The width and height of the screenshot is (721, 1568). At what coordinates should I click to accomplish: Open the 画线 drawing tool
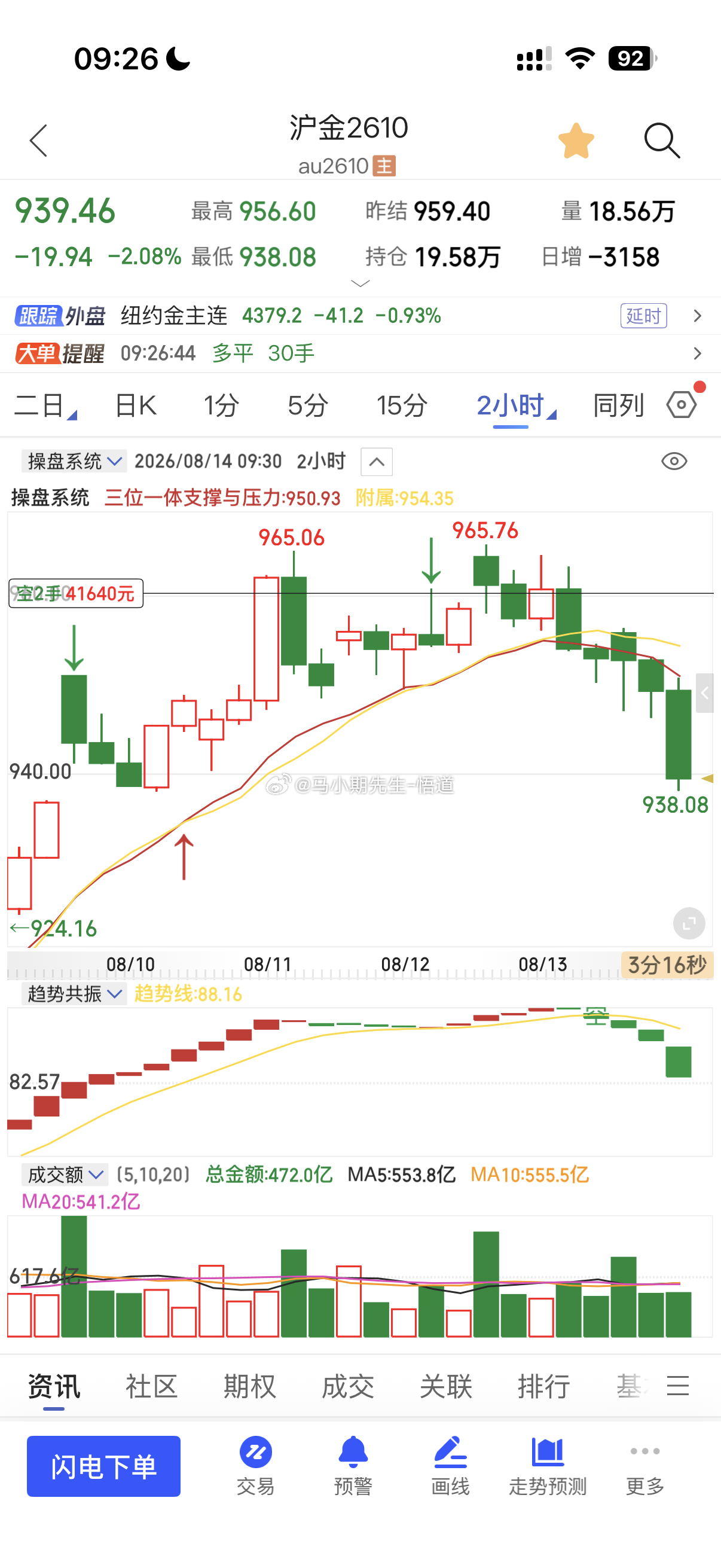click(x=450, y=1466)
